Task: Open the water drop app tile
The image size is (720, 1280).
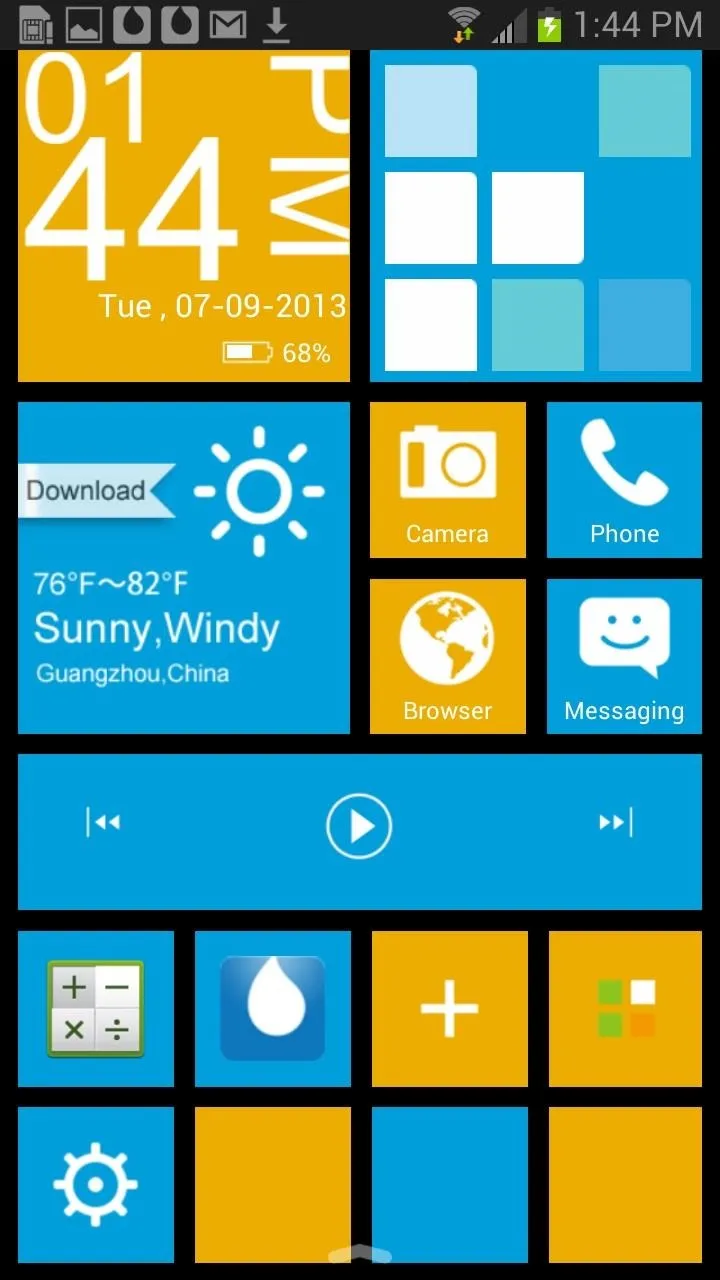Action: (x=273, y=1009)
